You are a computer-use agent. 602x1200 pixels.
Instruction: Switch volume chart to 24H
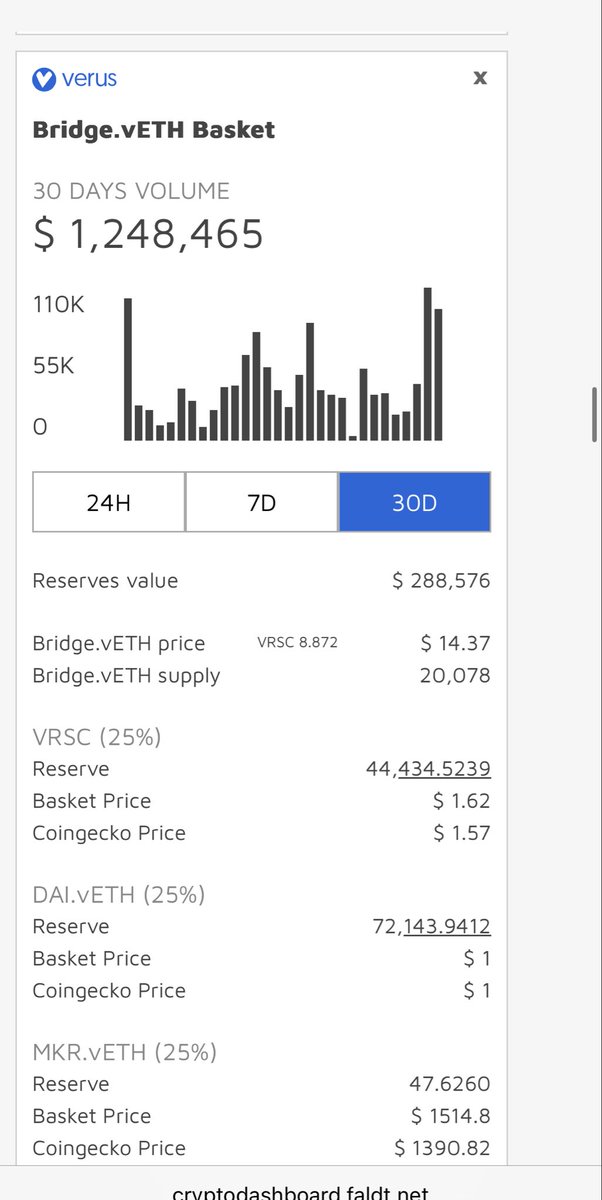[x=109, y=502]
